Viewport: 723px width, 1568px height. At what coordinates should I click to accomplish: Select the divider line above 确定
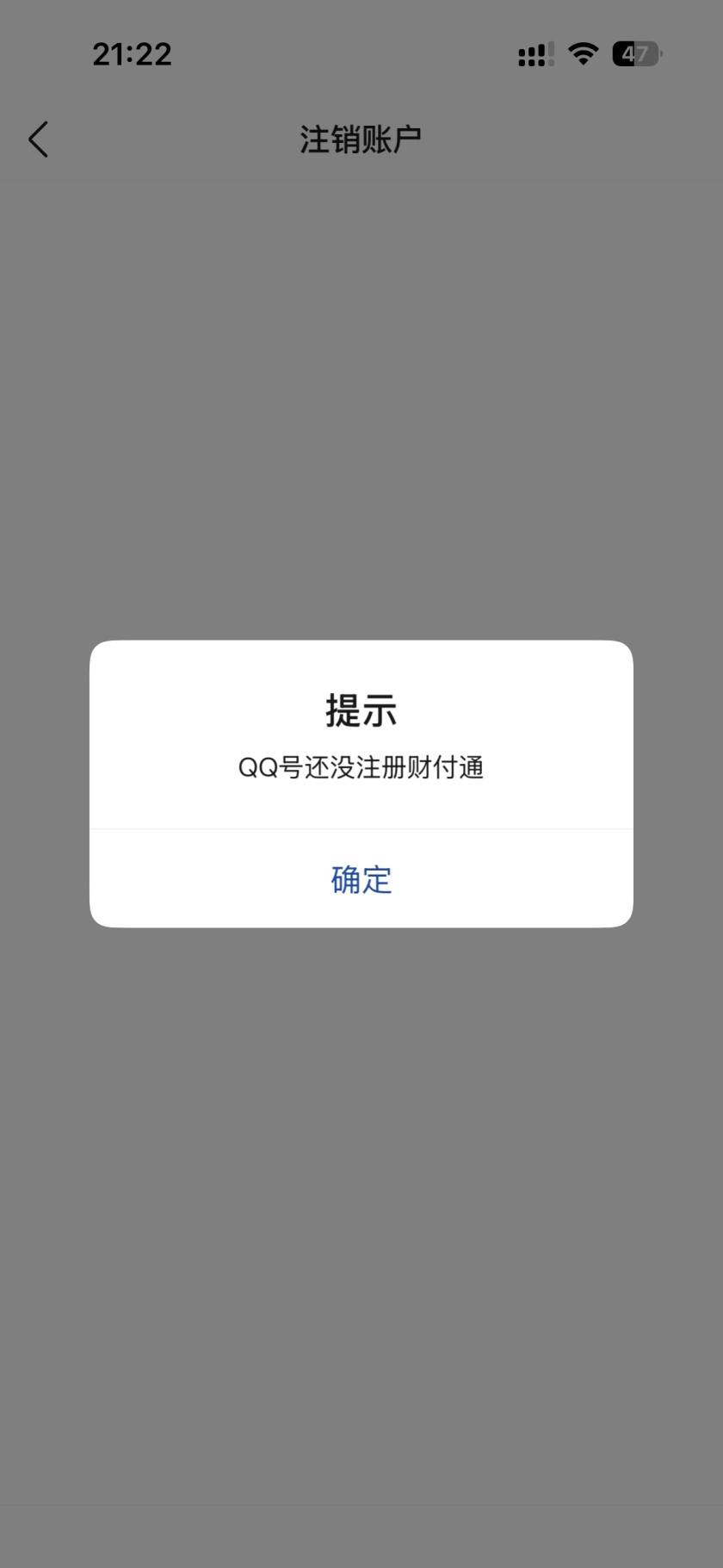click(x=361, y=829)
